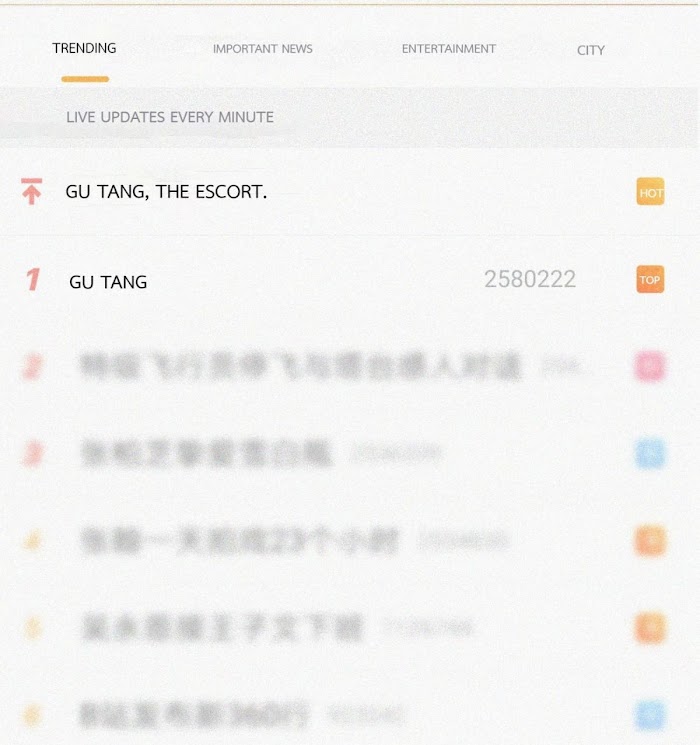
Task: Select the Trending tab
Action: (x=84, y=48)
